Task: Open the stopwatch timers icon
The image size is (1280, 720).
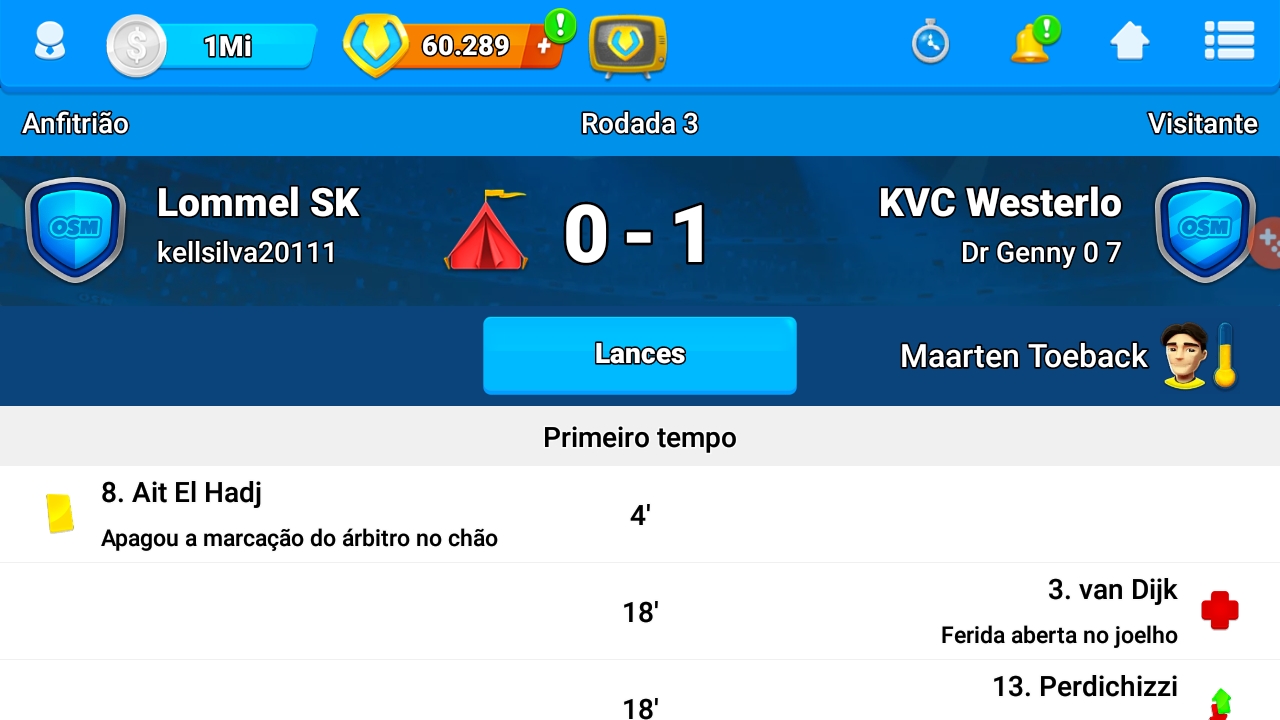Action: pos(930,44)
